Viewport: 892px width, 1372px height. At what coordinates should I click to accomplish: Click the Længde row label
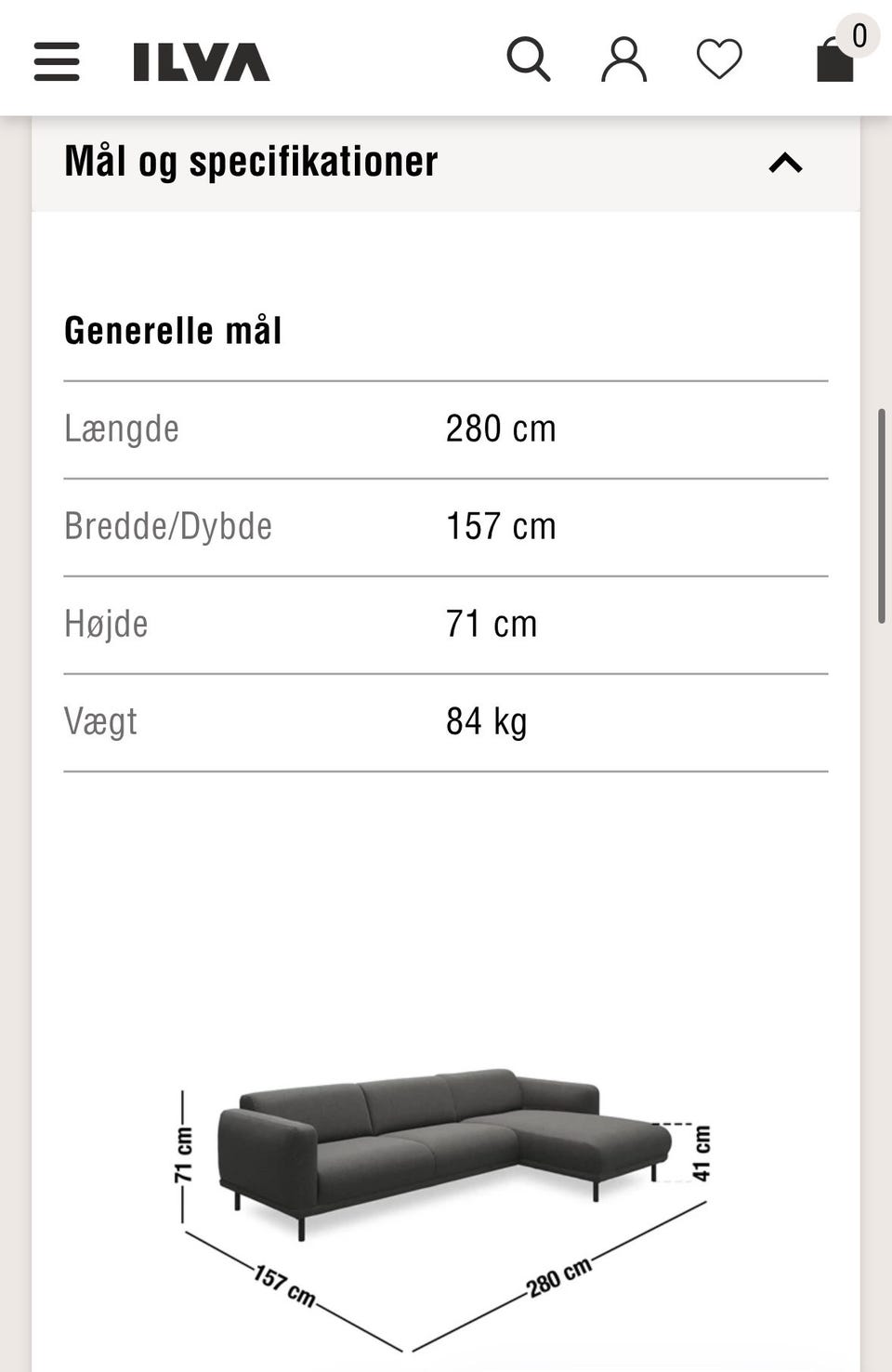(122, 428)
